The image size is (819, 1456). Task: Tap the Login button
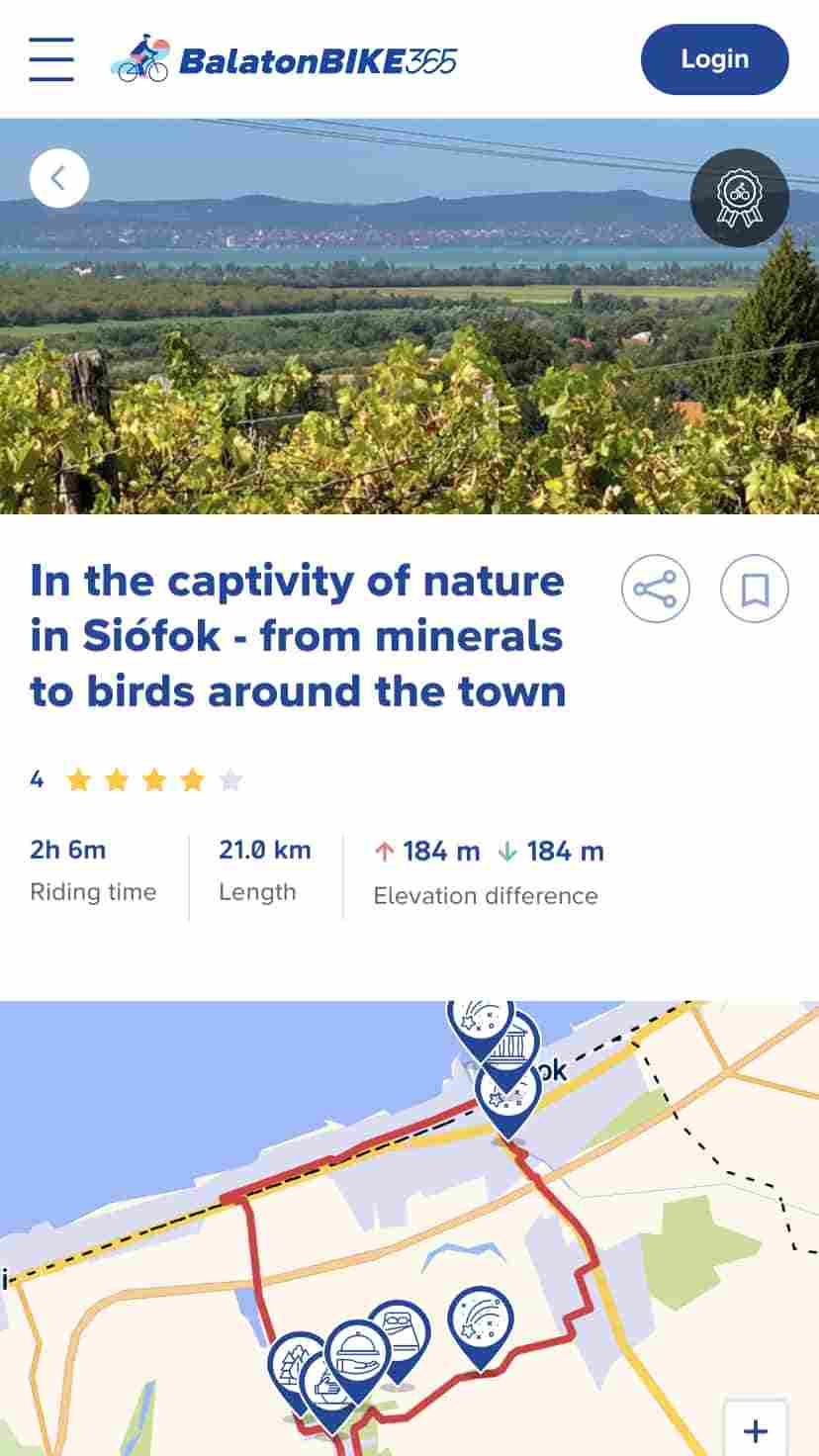714,59
